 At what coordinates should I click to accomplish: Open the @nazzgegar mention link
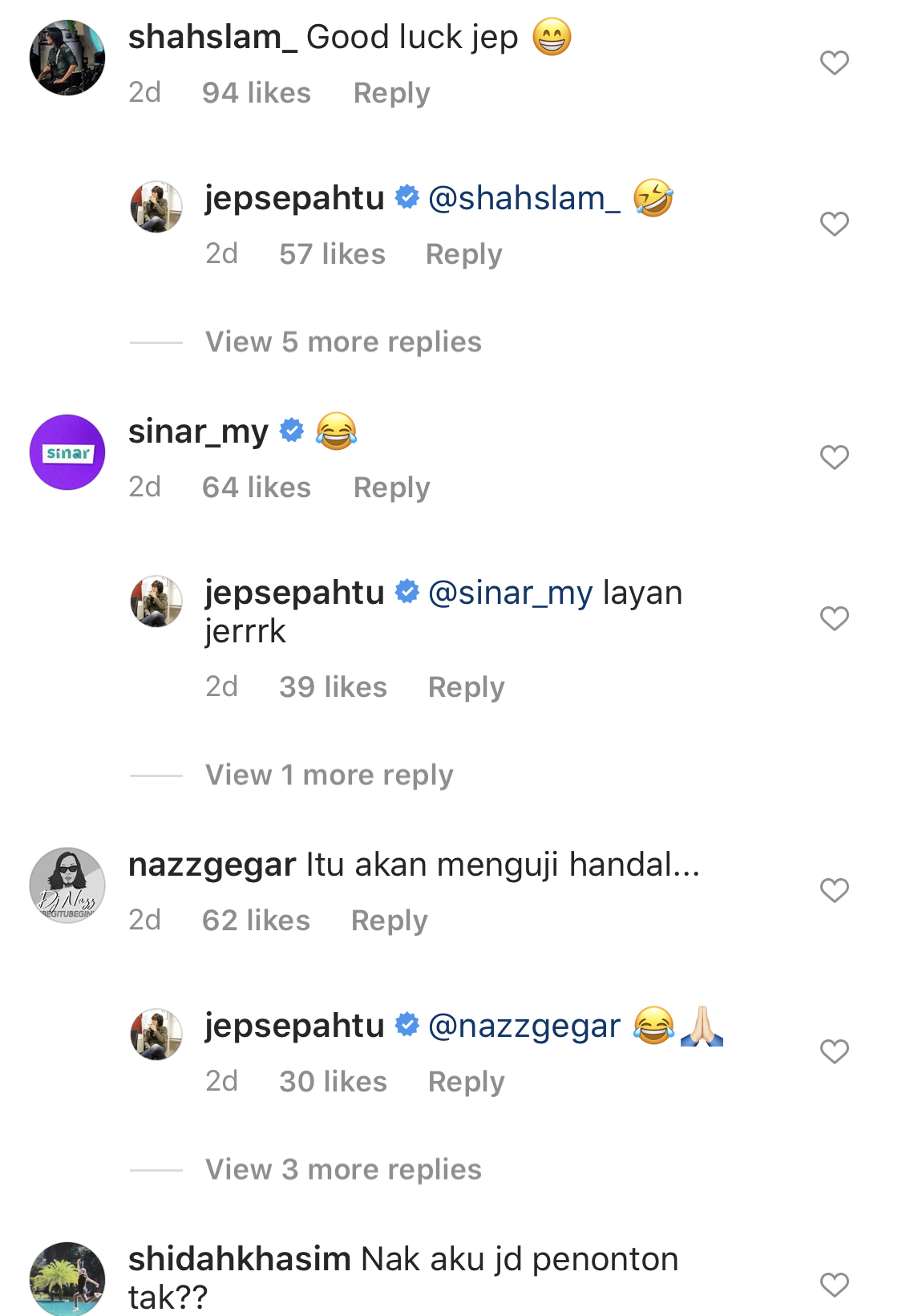[524, 1026]
